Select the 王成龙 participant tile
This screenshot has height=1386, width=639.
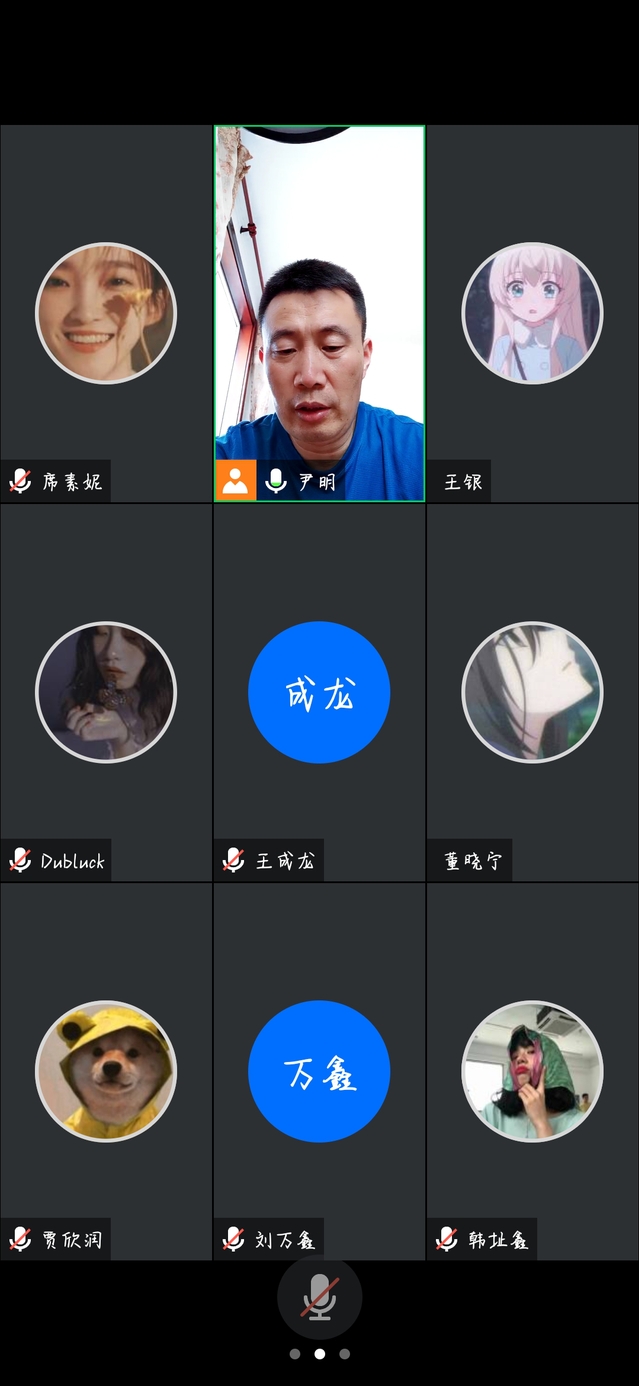click(x=319, y=692)
